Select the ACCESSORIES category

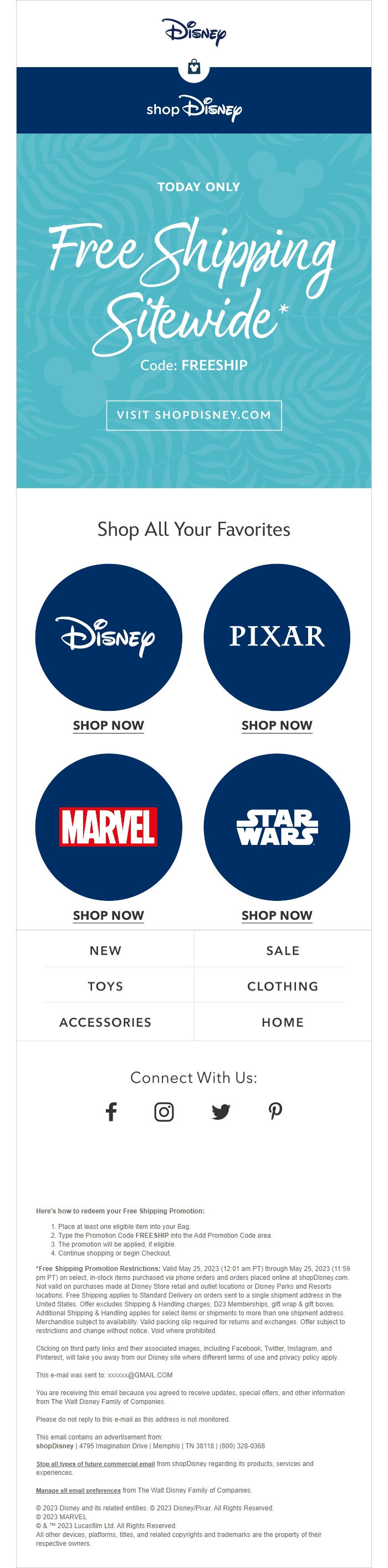[105, 1022]
